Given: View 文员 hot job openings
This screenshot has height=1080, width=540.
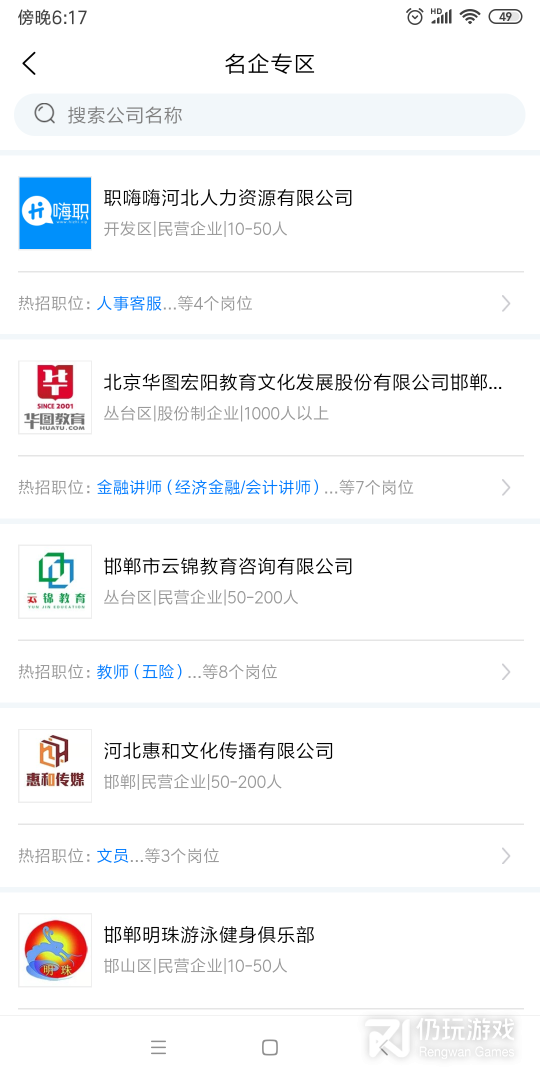Looking at the screenshot, I should point(270,856).
